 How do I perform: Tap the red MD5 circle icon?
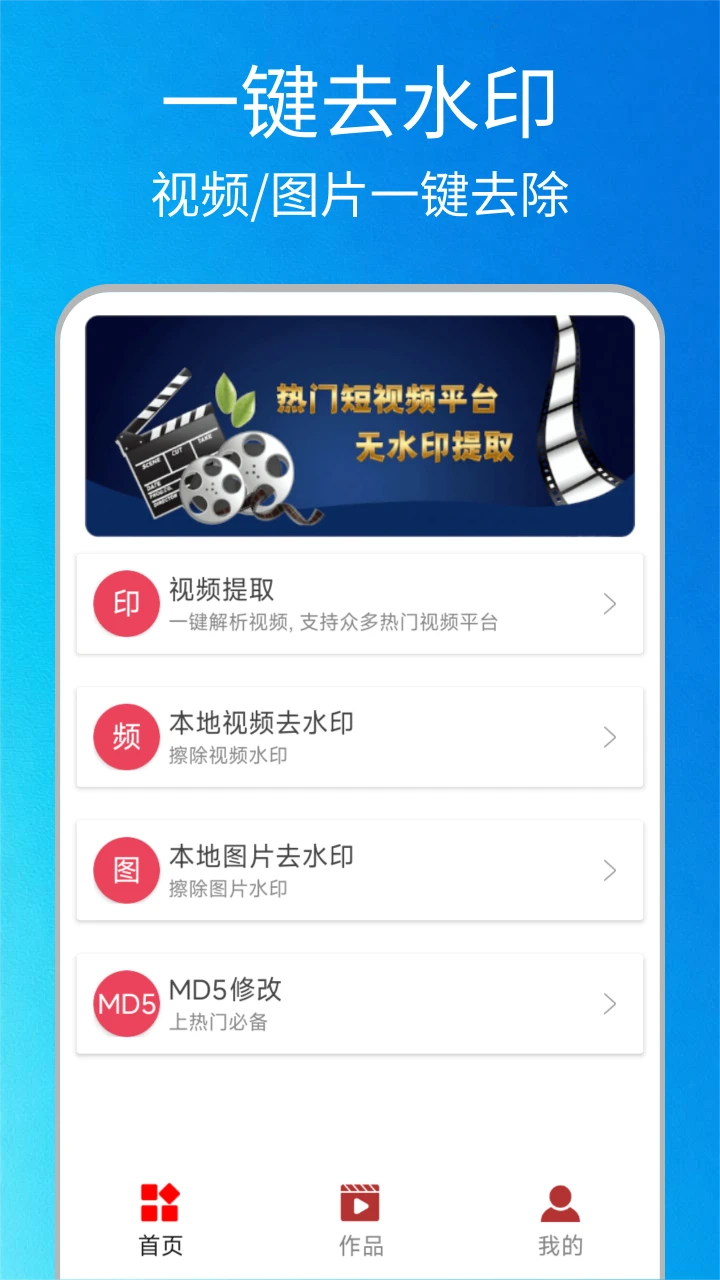coord(126,1003)
